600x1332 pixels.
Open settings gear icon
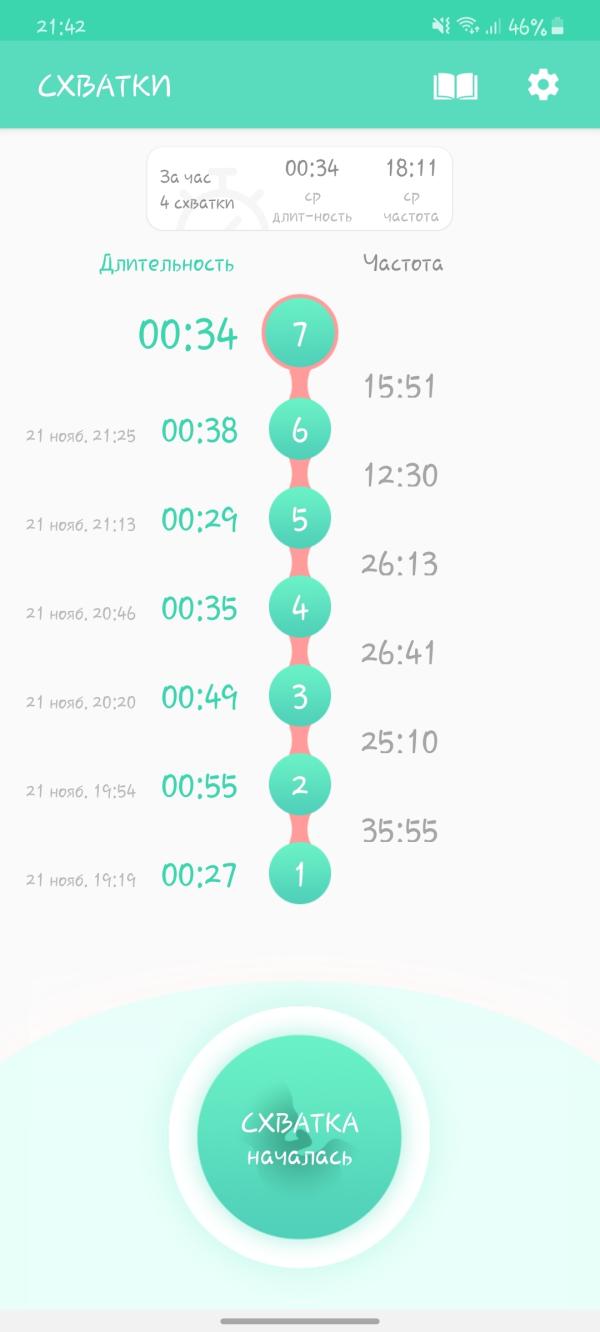[543, 85]
